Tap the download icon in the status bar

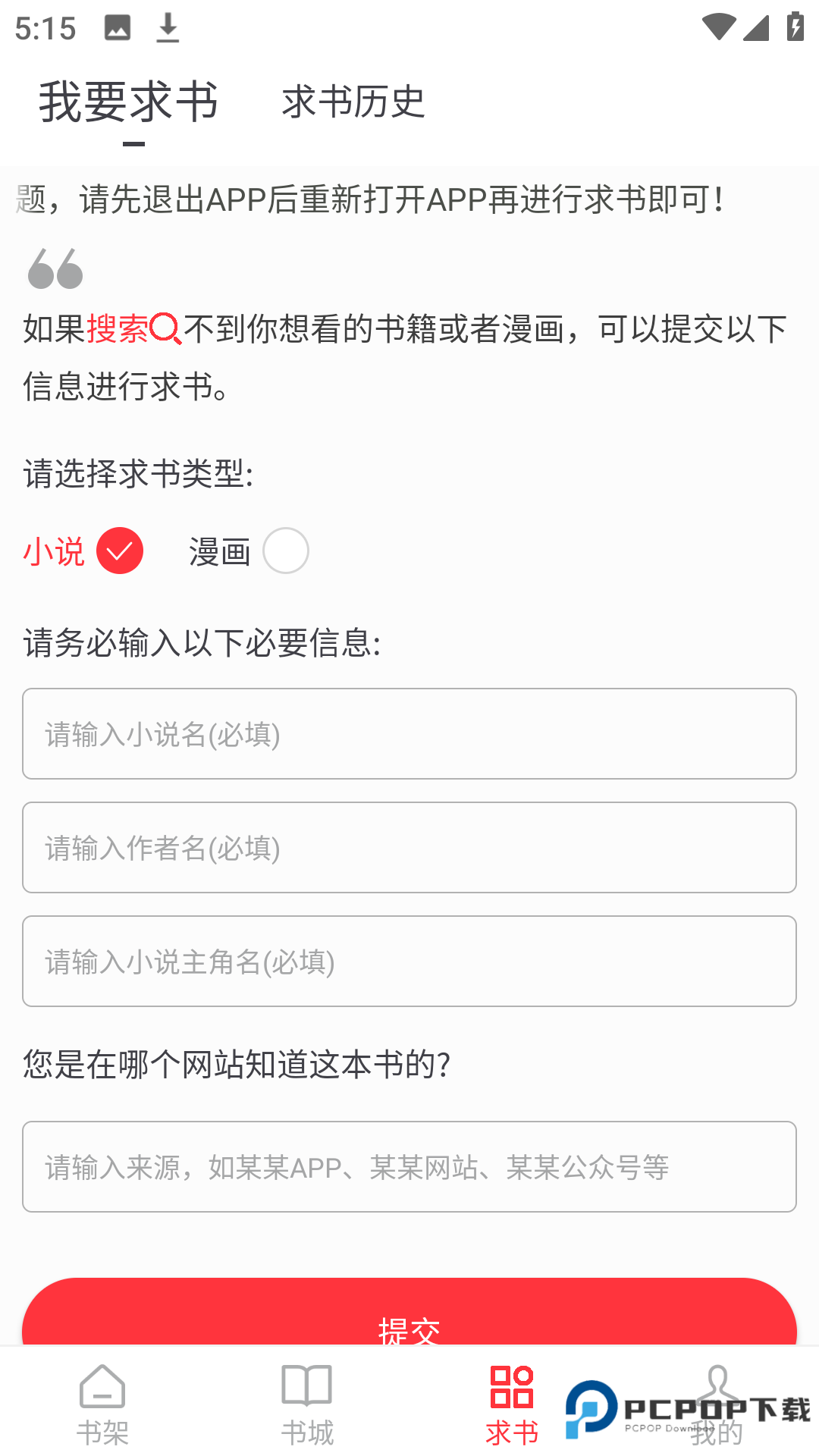168,28
